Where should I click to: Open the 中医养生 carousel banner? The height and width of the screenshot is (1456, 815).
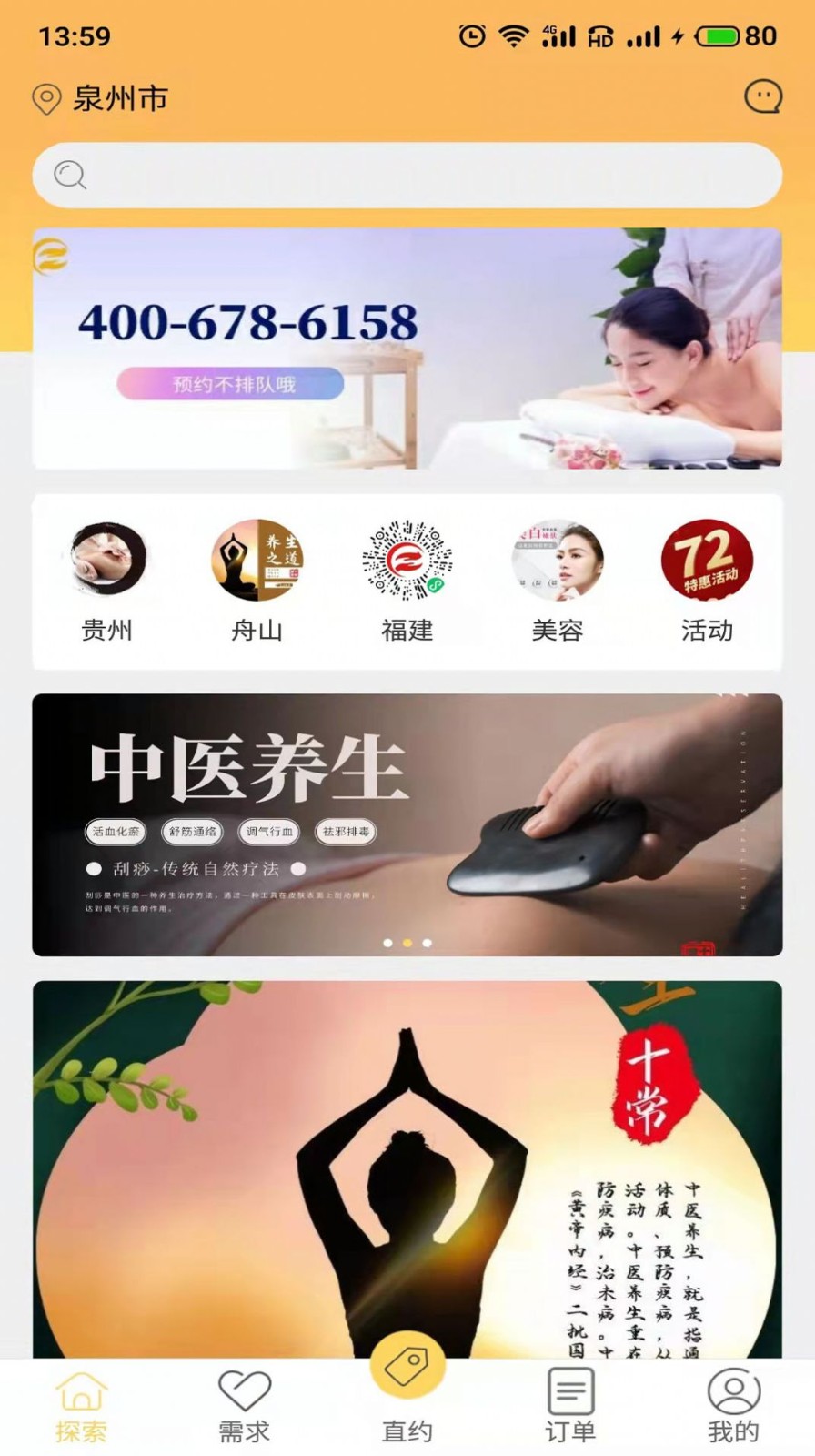[407, 824]
